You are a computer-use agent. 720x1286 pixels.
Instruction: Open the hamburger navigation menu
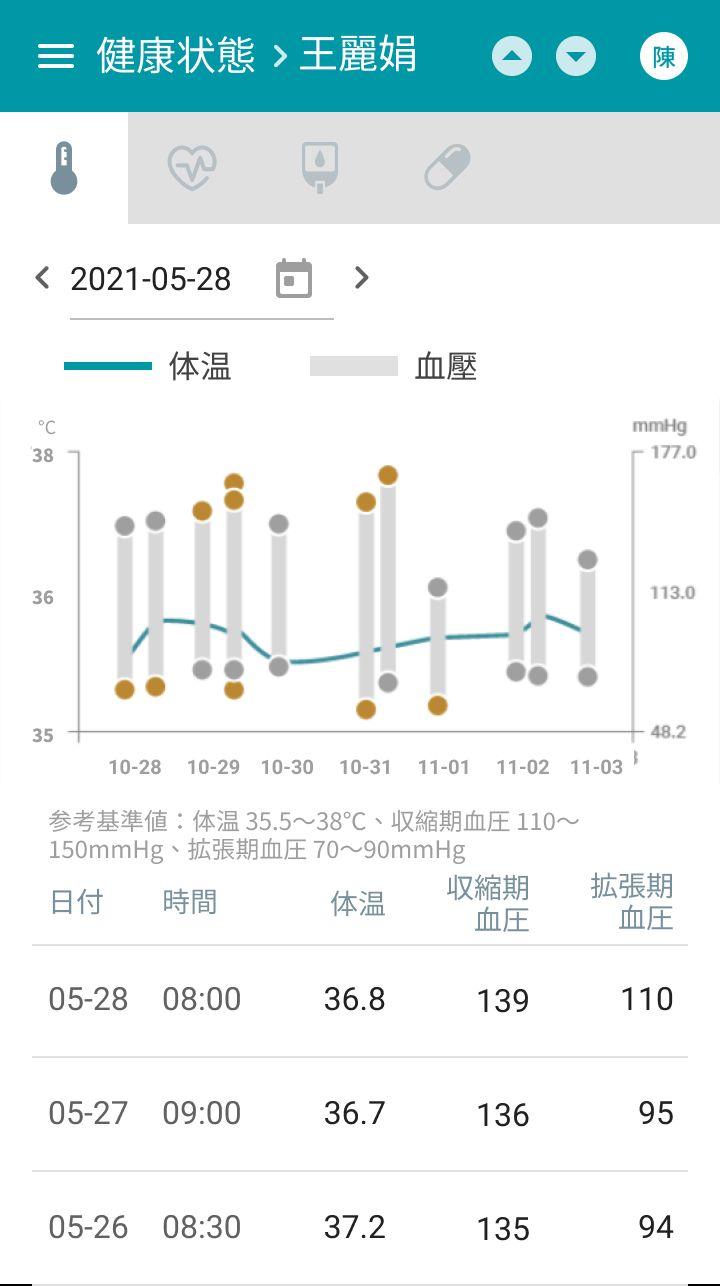pos(56,56)
